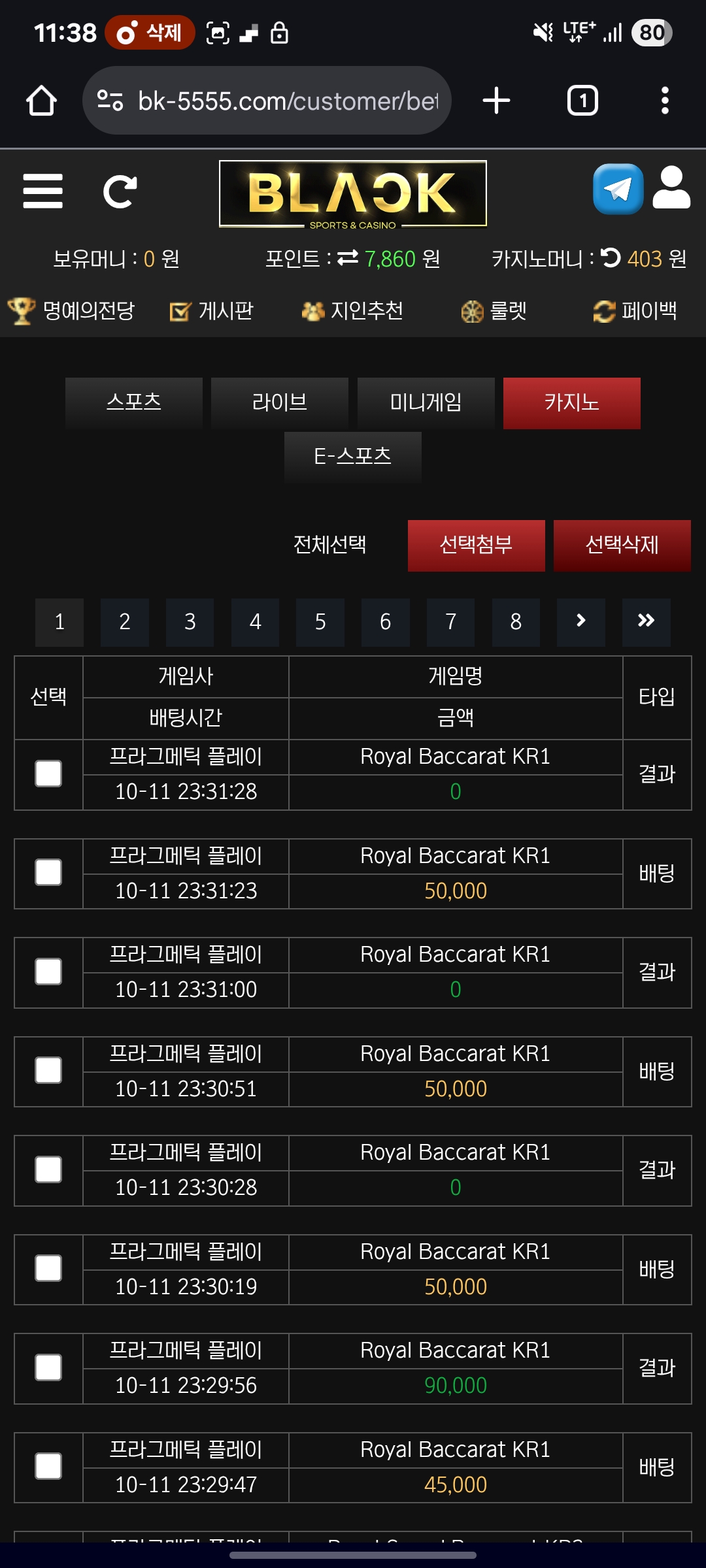Open 명예의전당 section
Viewport: 706px width, 1568px height.
click(72, 310)
